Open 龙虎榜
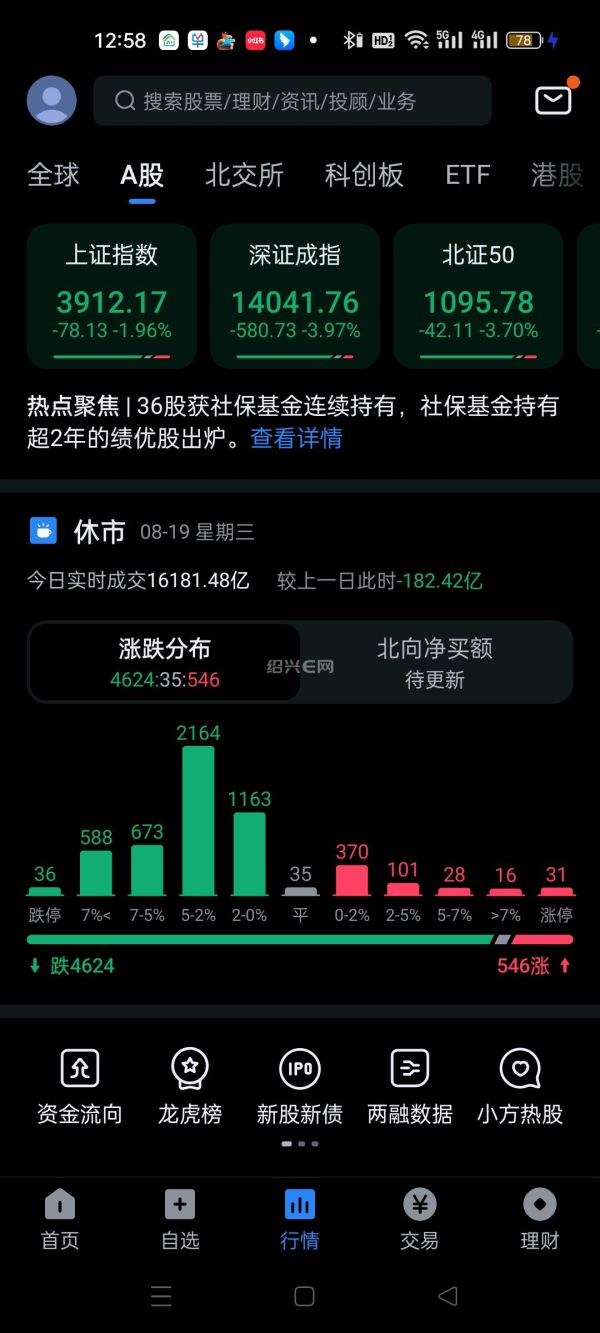 tap(190, 1087)
